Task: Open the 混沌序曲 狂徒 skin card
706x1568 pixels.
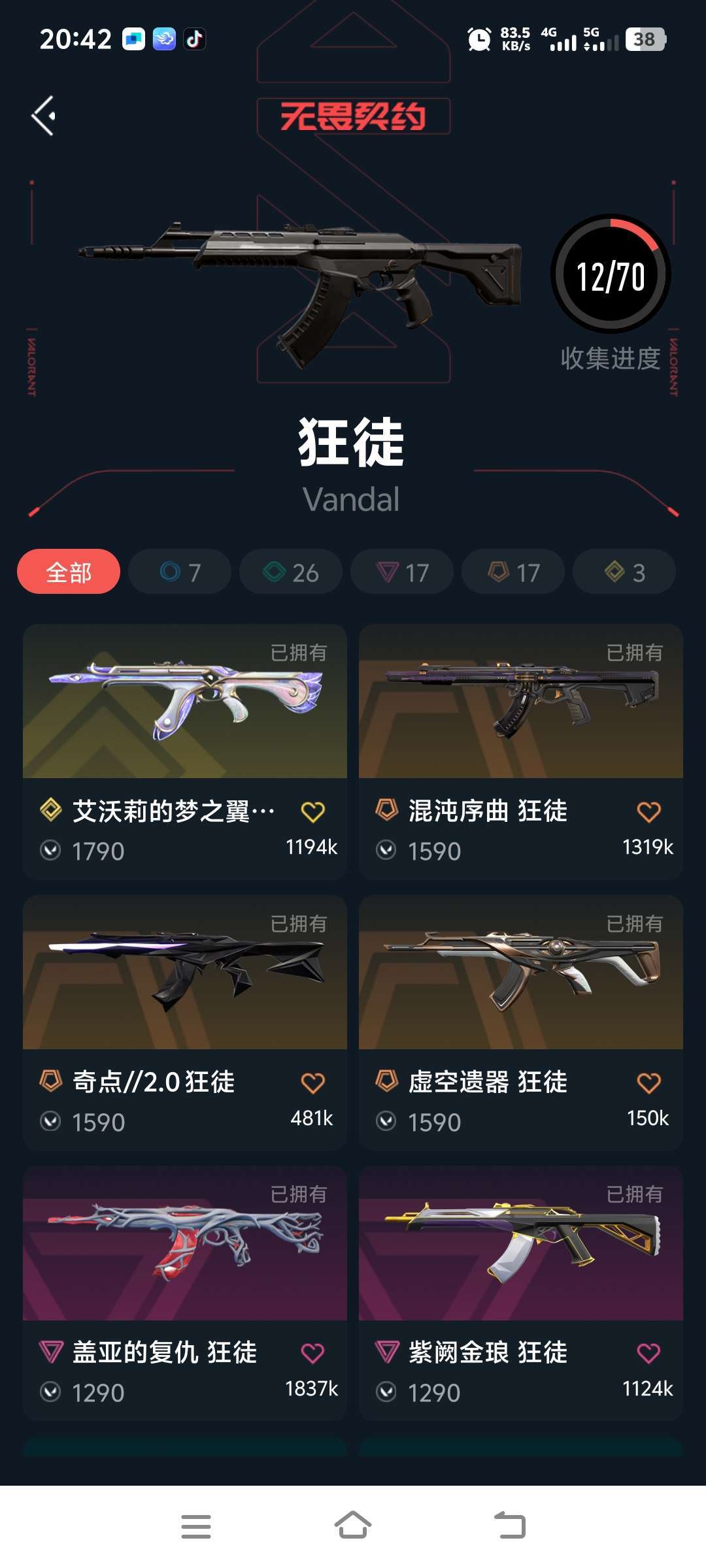Action: click(x=521, y=751)
